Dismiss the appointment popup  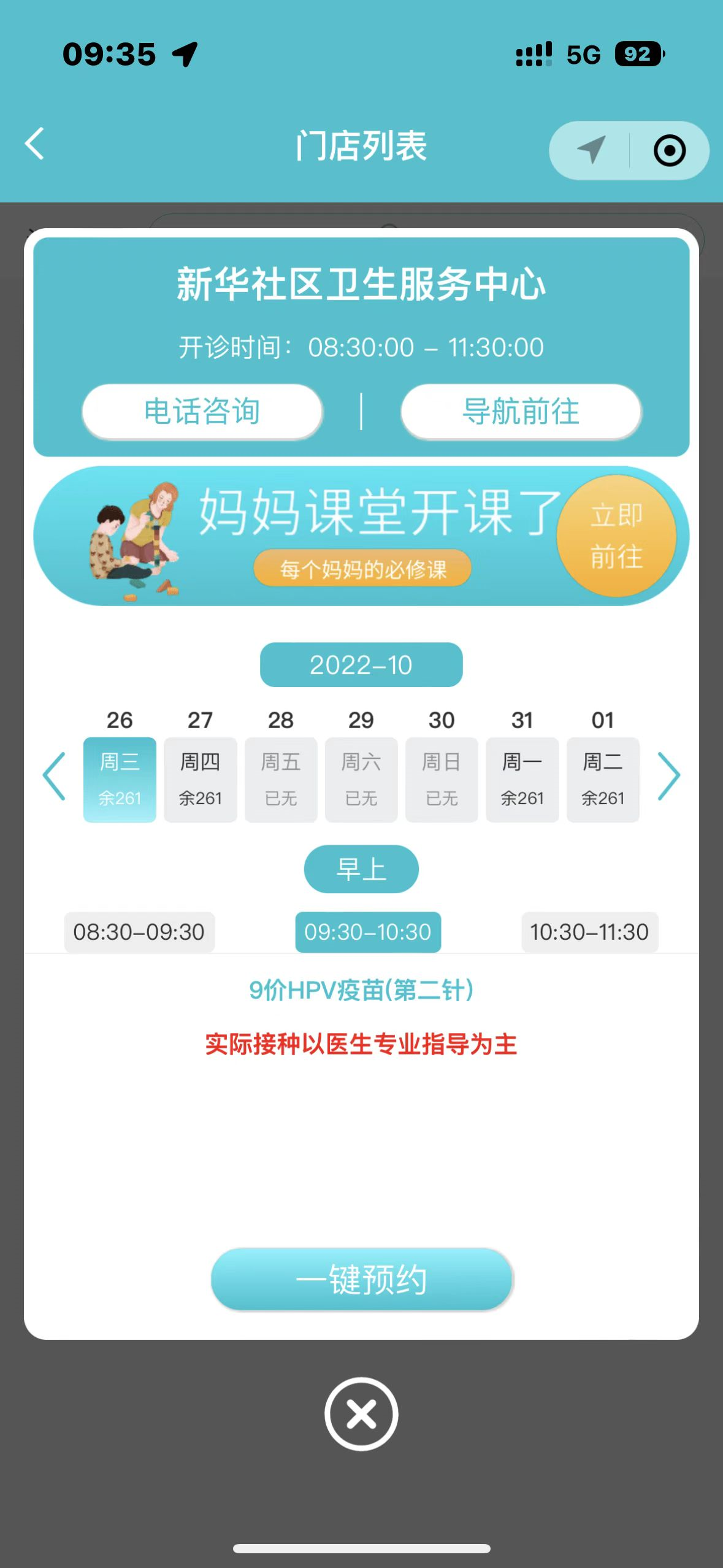pos(361,1414)
